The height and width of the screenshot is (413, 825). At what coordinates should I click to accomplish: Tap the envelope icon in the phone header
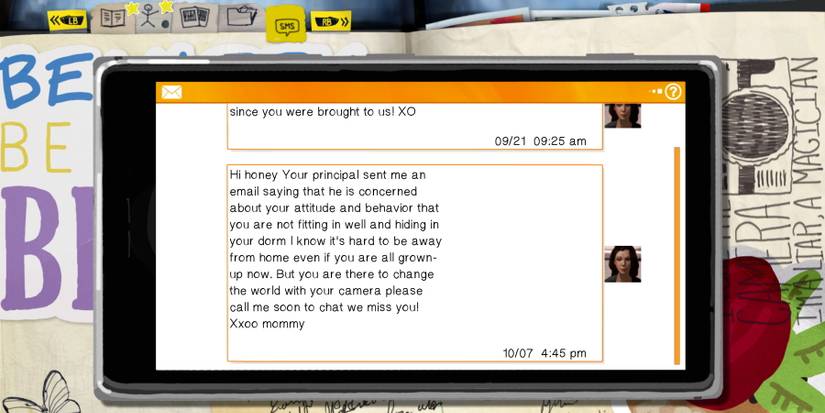(172, 92)
